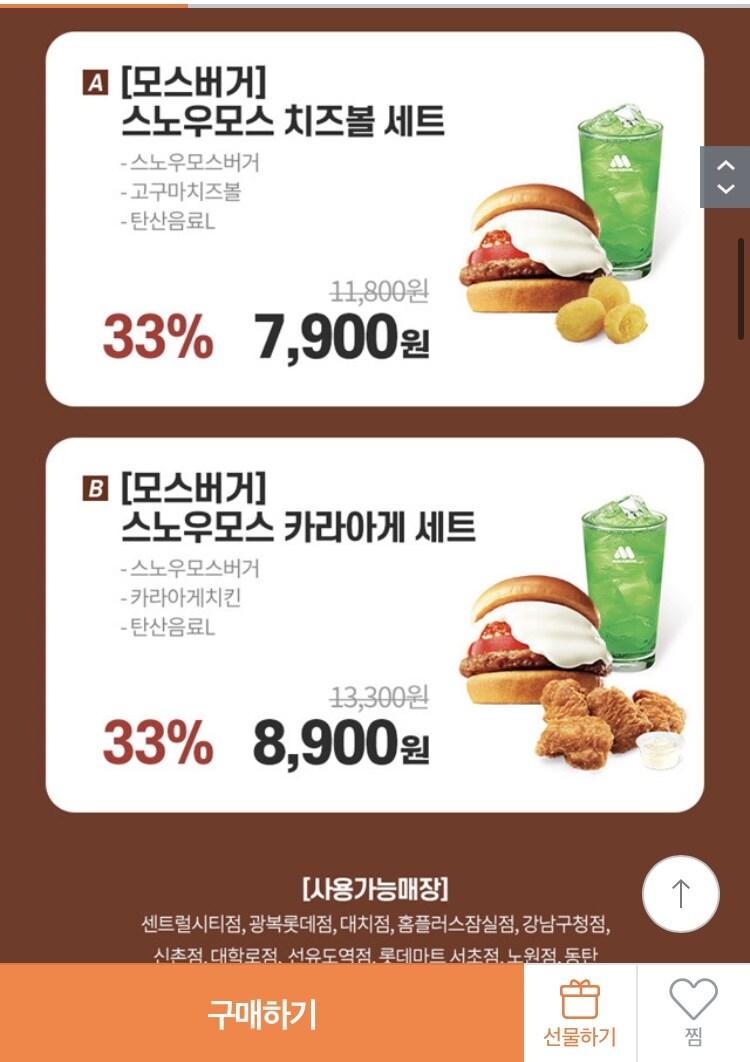
Task: Click the red A badge on the first coupon
Action: pyautogui.click(x=95, y=83)
